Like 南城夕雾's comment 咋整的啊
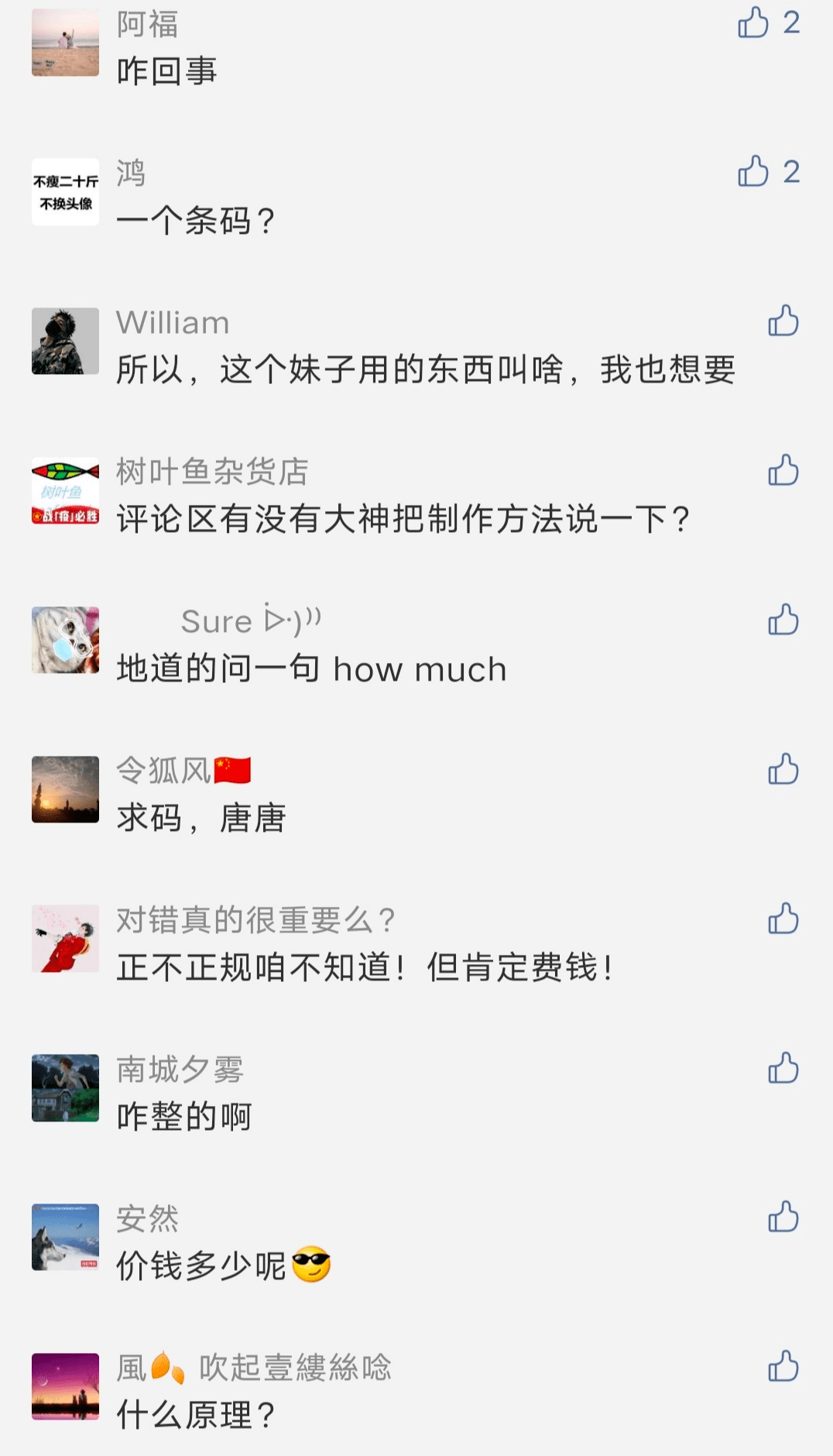This screenshot has width=833, height=1456. [783, 1068]
